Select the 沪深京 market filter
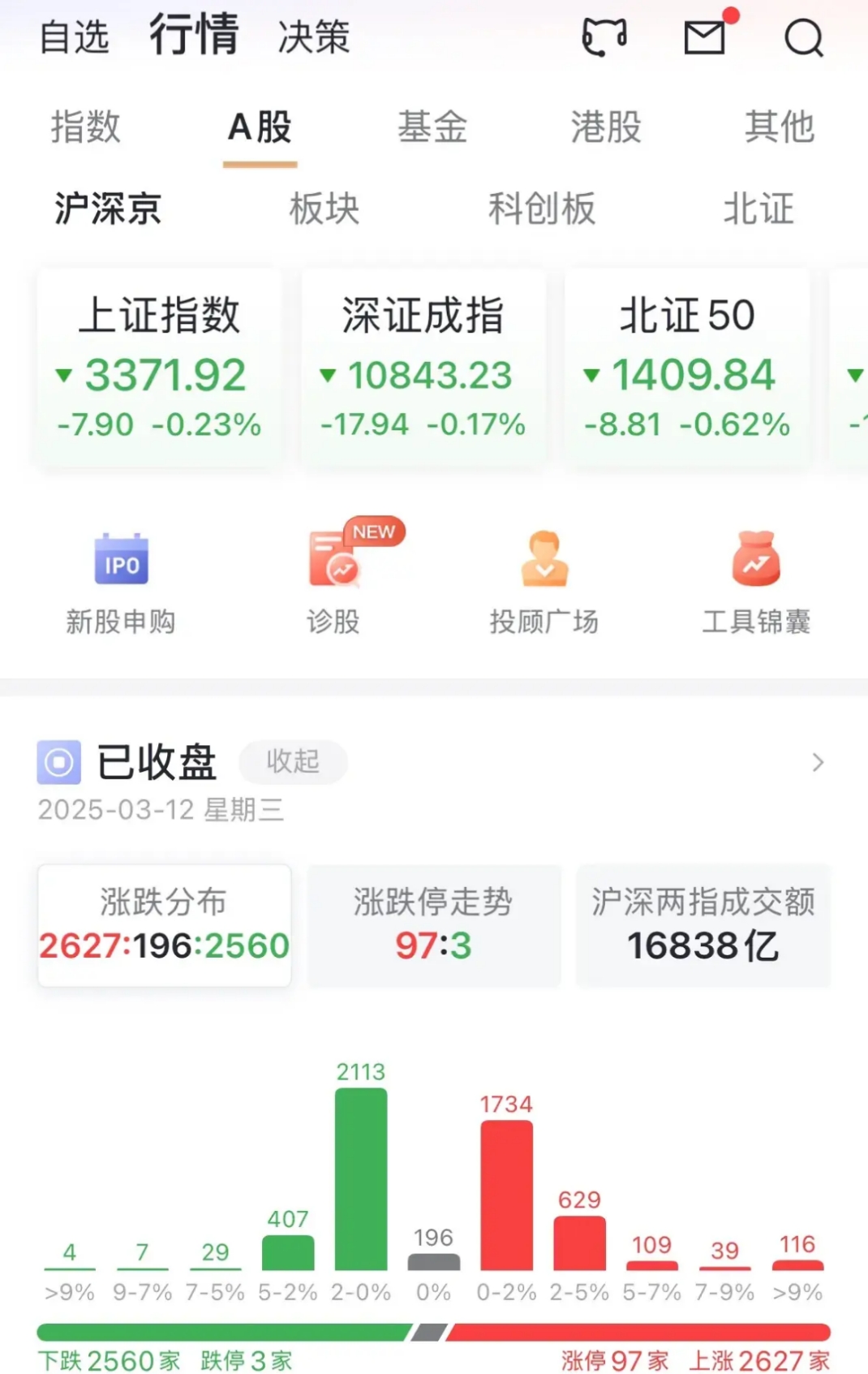868x1374 pixels. point(108,209)
